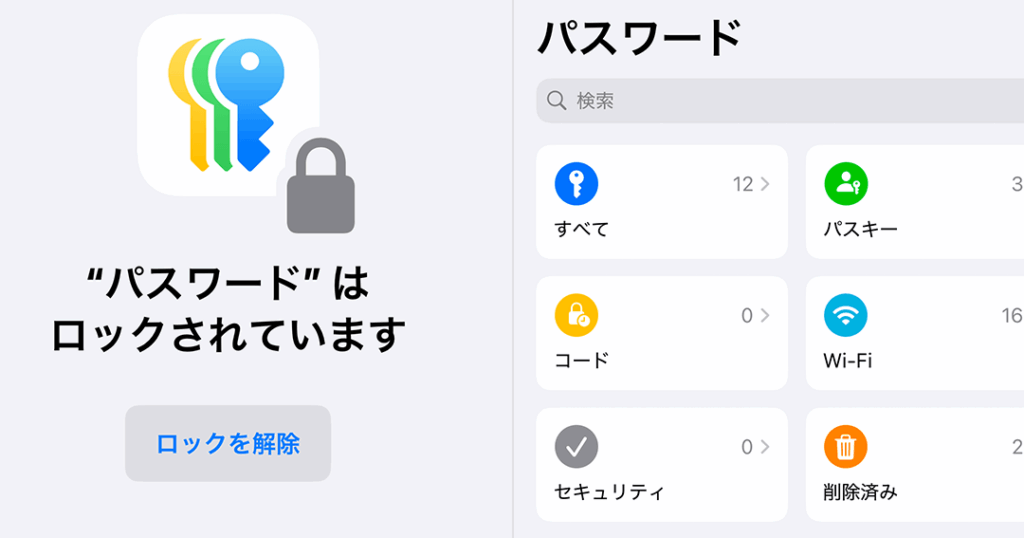Select the パスキー category card

pos(914,202)
